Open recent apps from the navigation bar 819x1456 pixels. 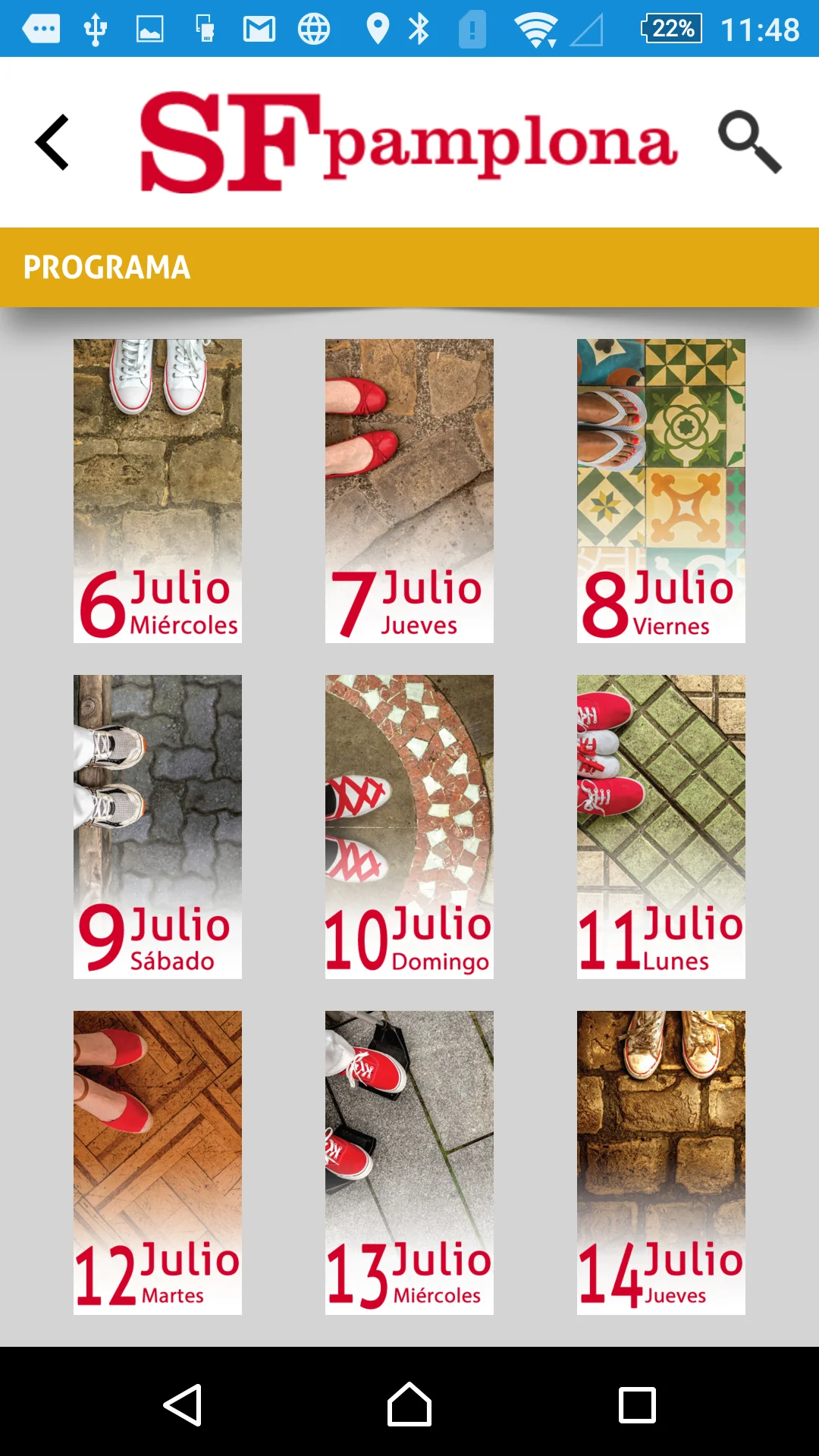(637, 1405)
